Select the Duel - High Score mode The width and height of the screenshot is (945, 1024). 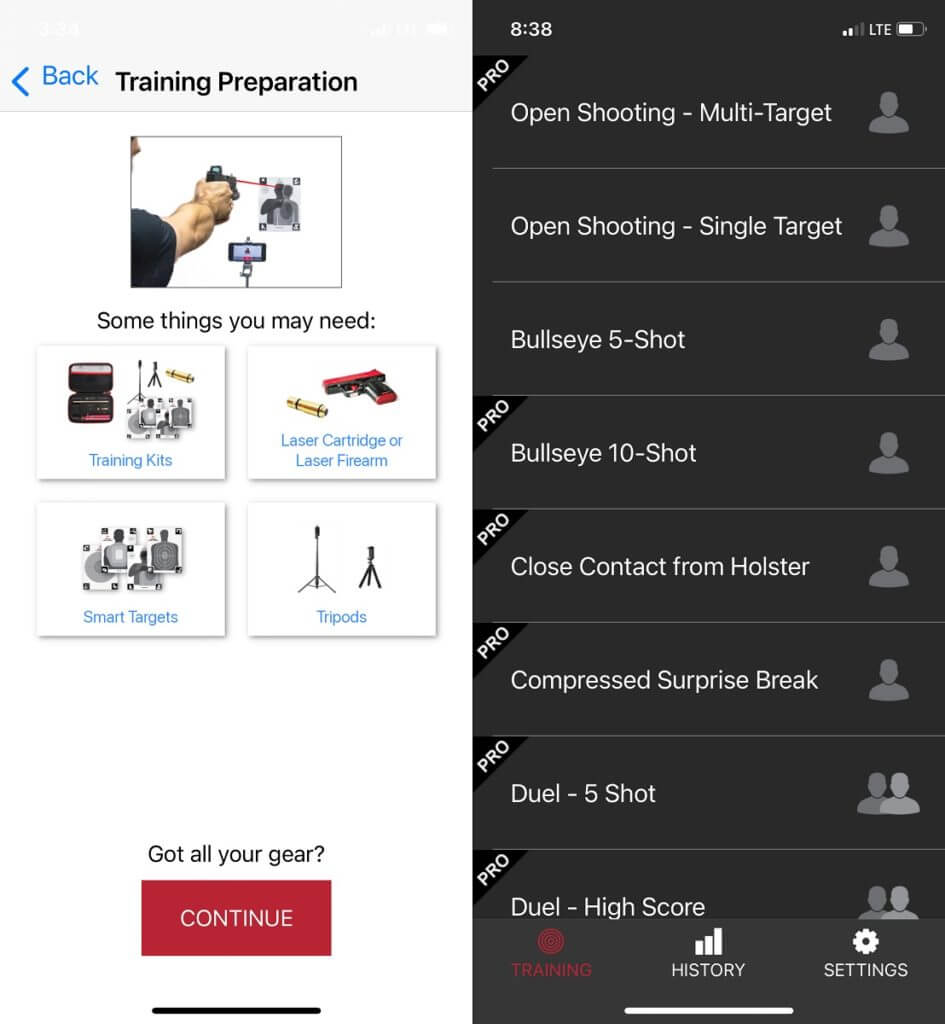pyautogui.click(x=608, y=904)
